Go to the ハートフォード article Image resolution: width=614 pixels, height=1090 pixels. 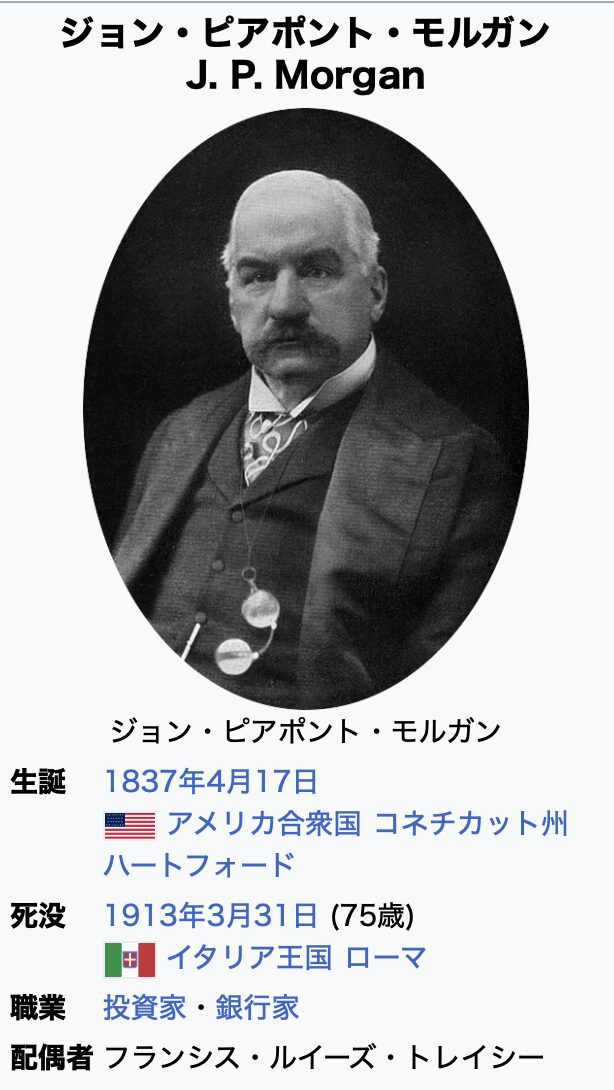[x=199, y=864]
